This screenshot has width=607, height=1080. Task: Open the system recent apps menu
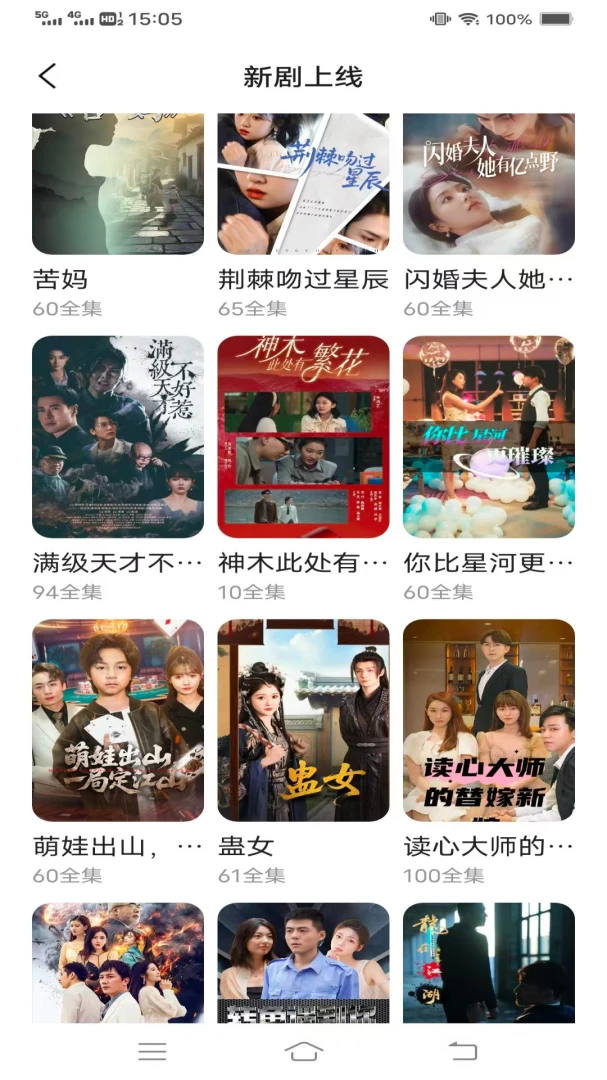tap(152, 1051)
